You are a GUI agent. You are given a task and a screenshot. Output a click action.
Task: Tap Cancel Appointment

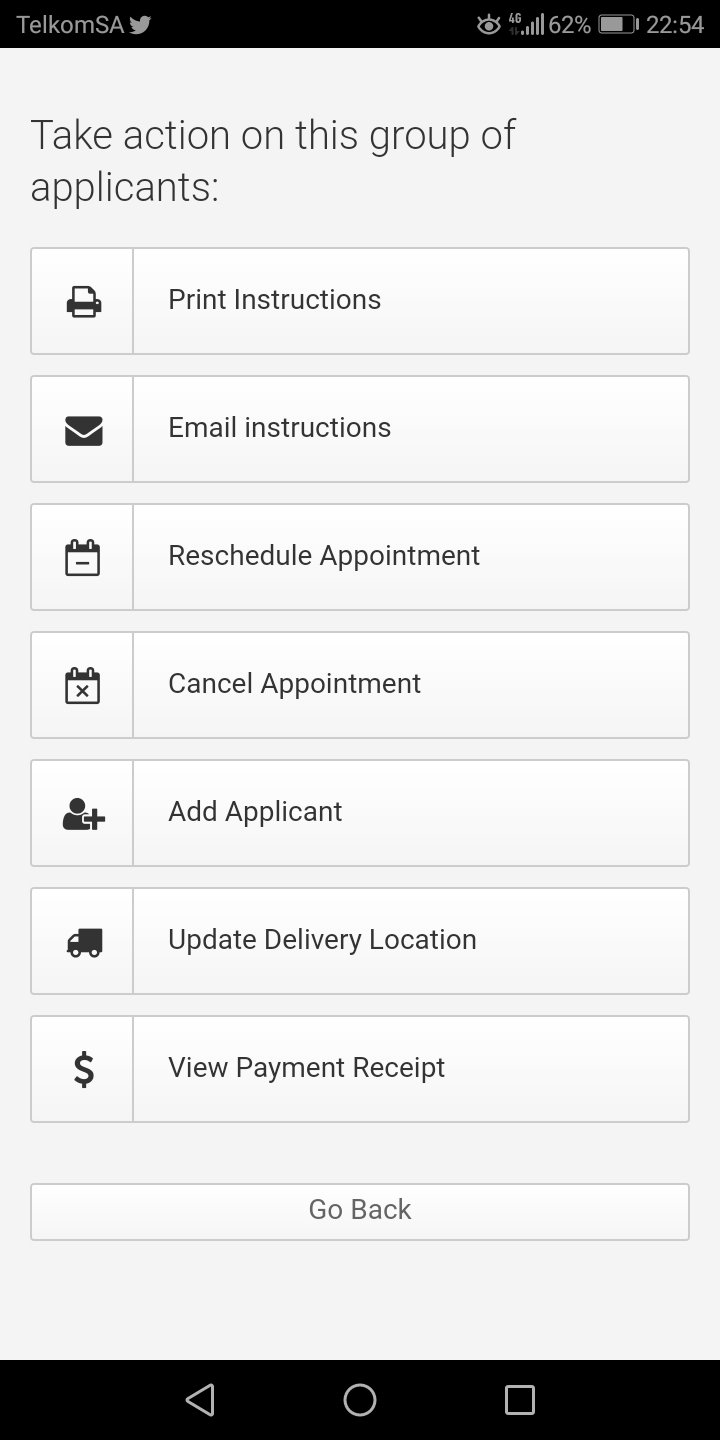point(360,685)
